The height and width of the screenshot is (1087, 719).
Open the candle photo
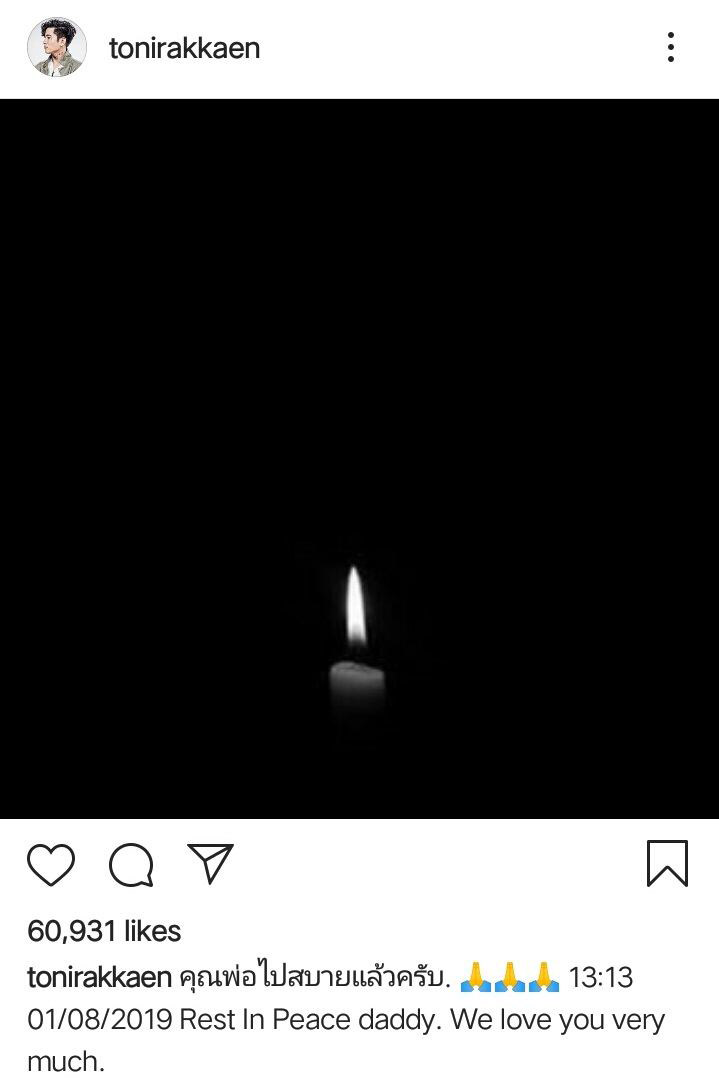(359, 458)
